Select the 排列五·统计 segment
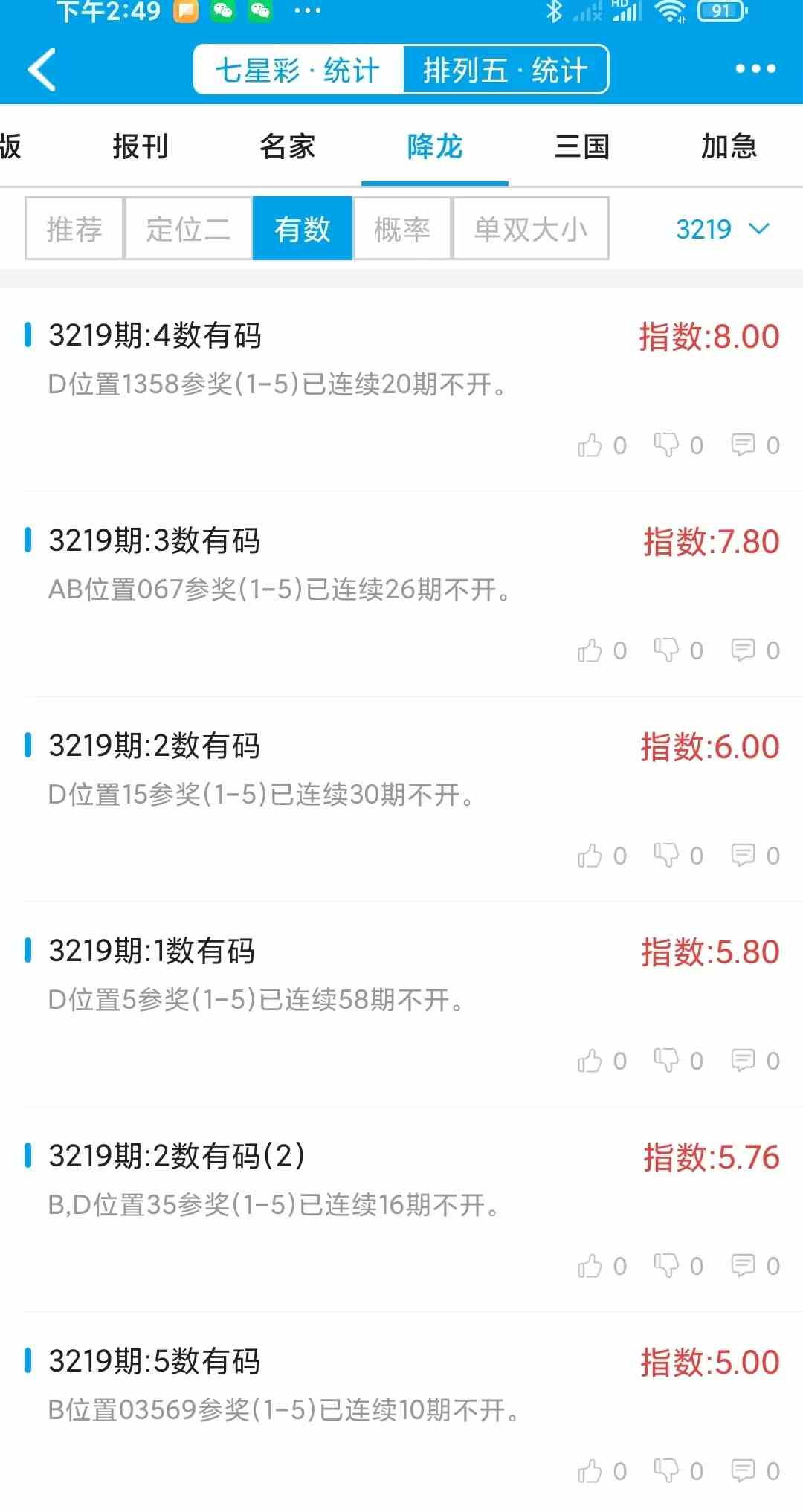803x1512 pixels. (x=506, y=71)
